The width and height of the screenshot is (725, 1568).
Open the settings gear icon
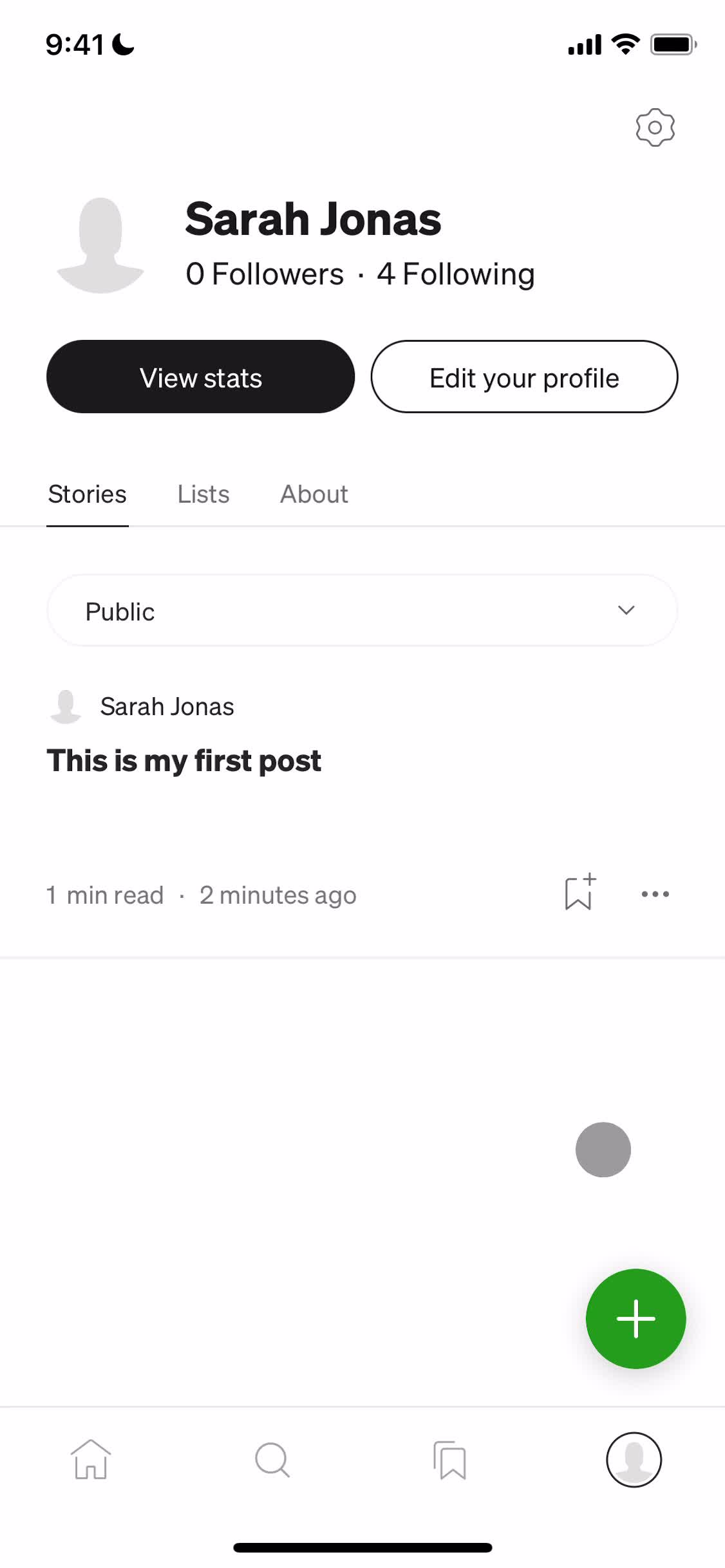(x=655, y=127)
